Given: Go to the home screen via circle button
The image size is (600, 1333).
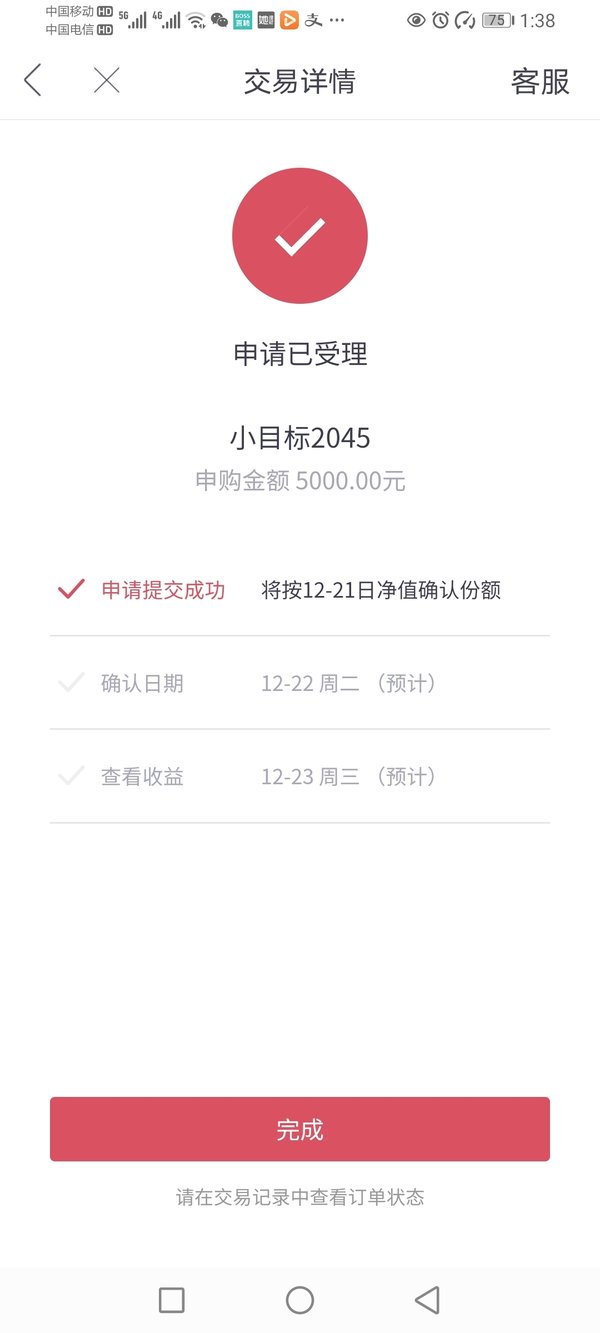Looking at the screenshot, I should 300,1300.
